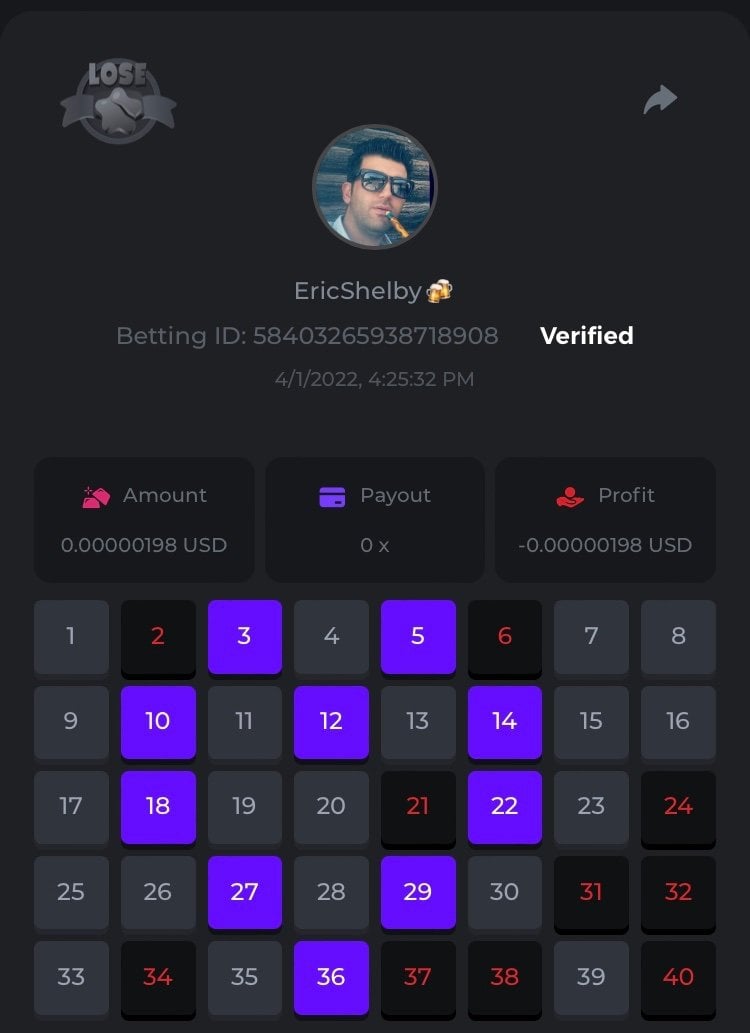Share this bet result
750x1033 pixels.
click(660, 99)
